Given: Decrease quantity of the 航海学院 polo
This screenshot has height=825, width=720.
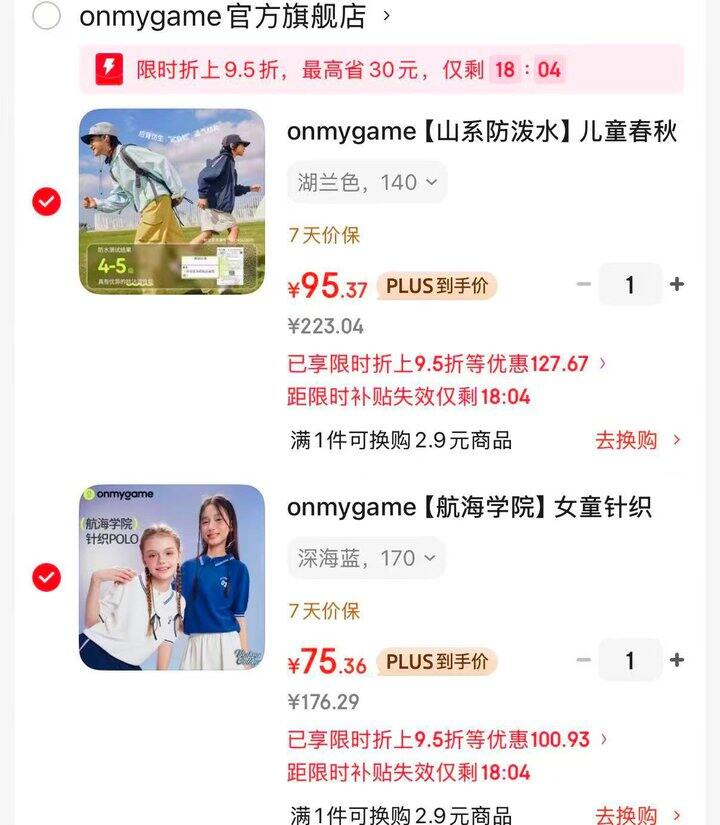Looking at the screenshot, I should click(584, 660).
